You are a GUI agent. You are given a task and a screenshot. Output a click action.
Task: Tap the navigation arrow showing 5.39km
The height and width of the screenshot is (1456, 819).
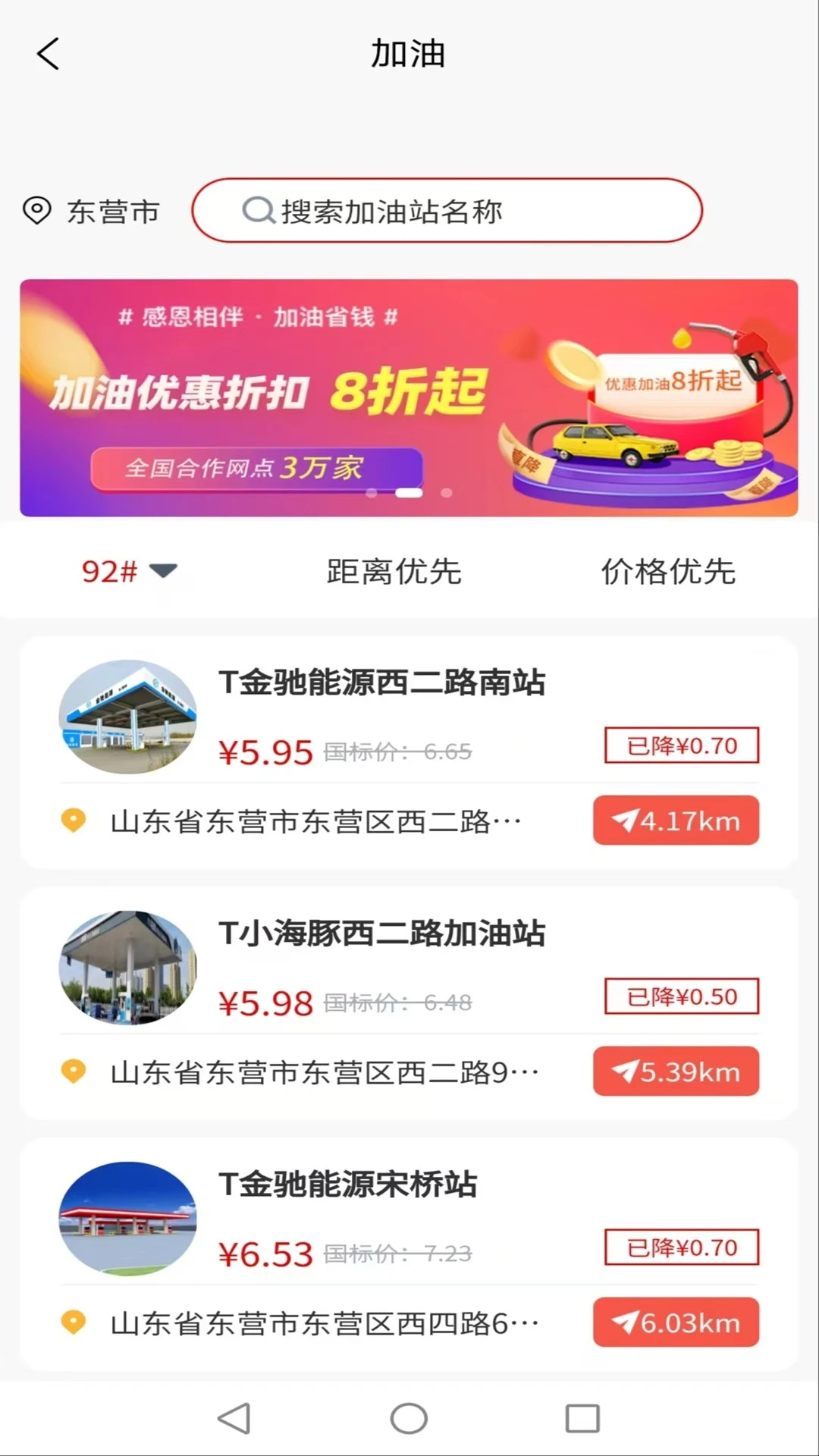pos(676,1072)
